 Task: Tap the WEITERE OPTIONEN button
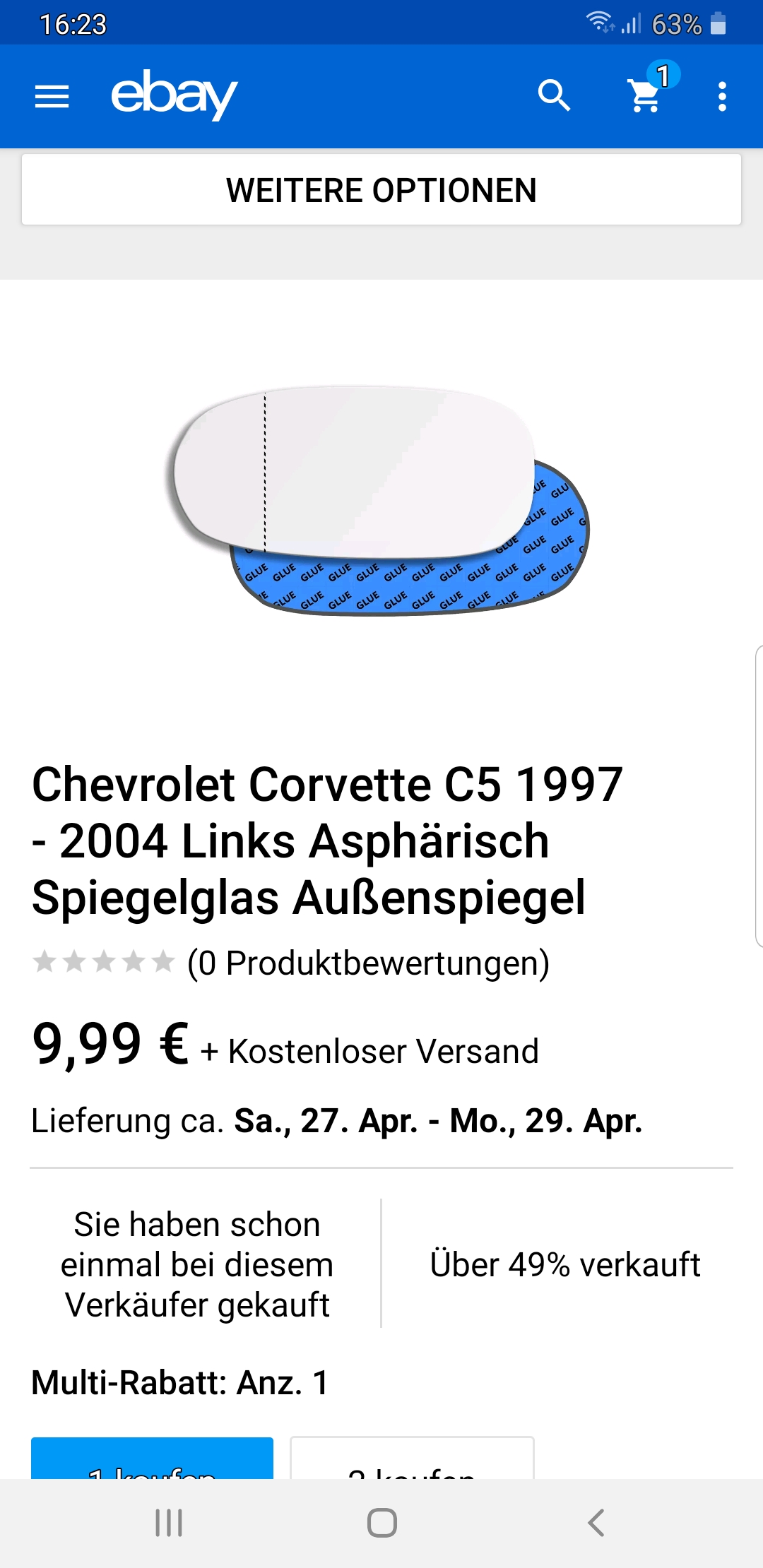(x=381, y=190)
